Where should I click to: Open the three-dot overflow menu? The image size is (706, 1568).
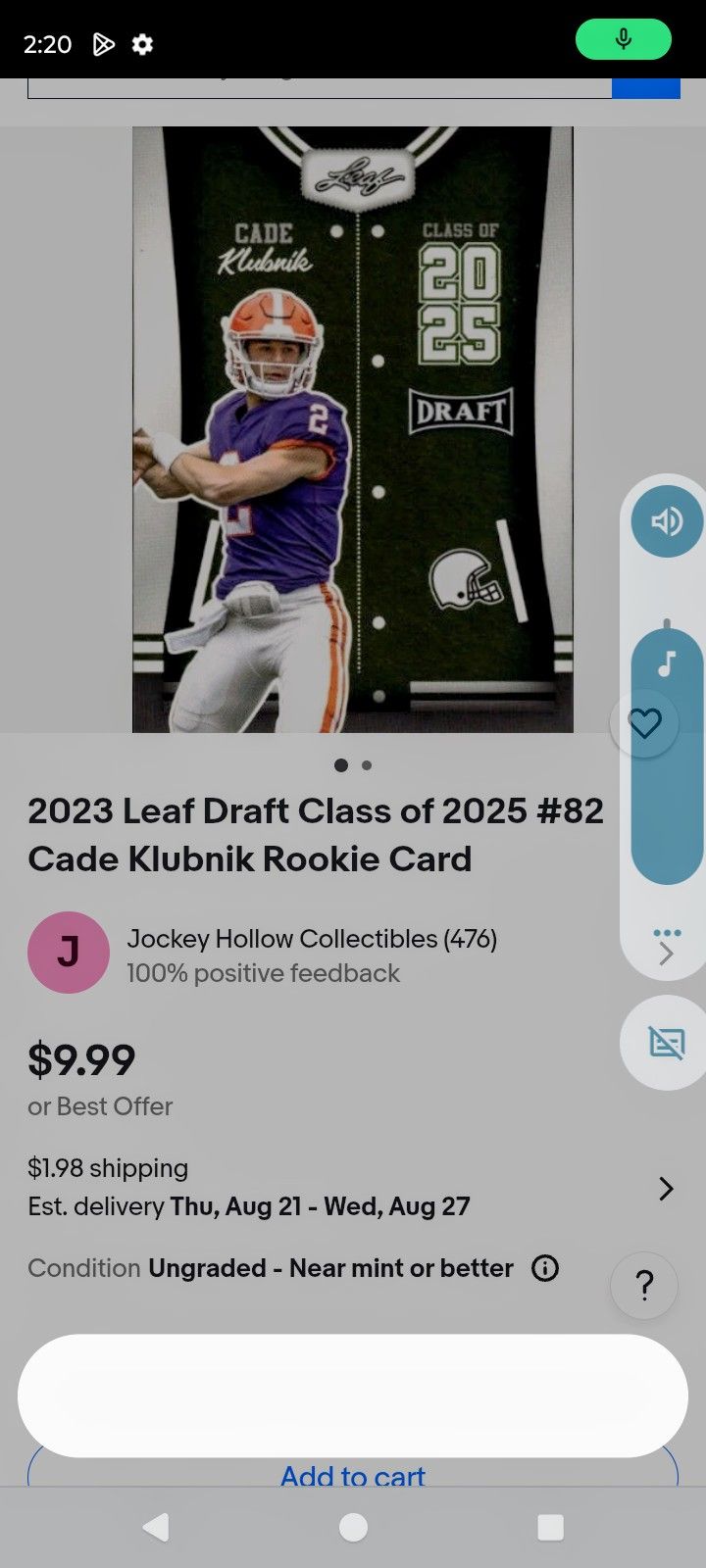point(667,933)
